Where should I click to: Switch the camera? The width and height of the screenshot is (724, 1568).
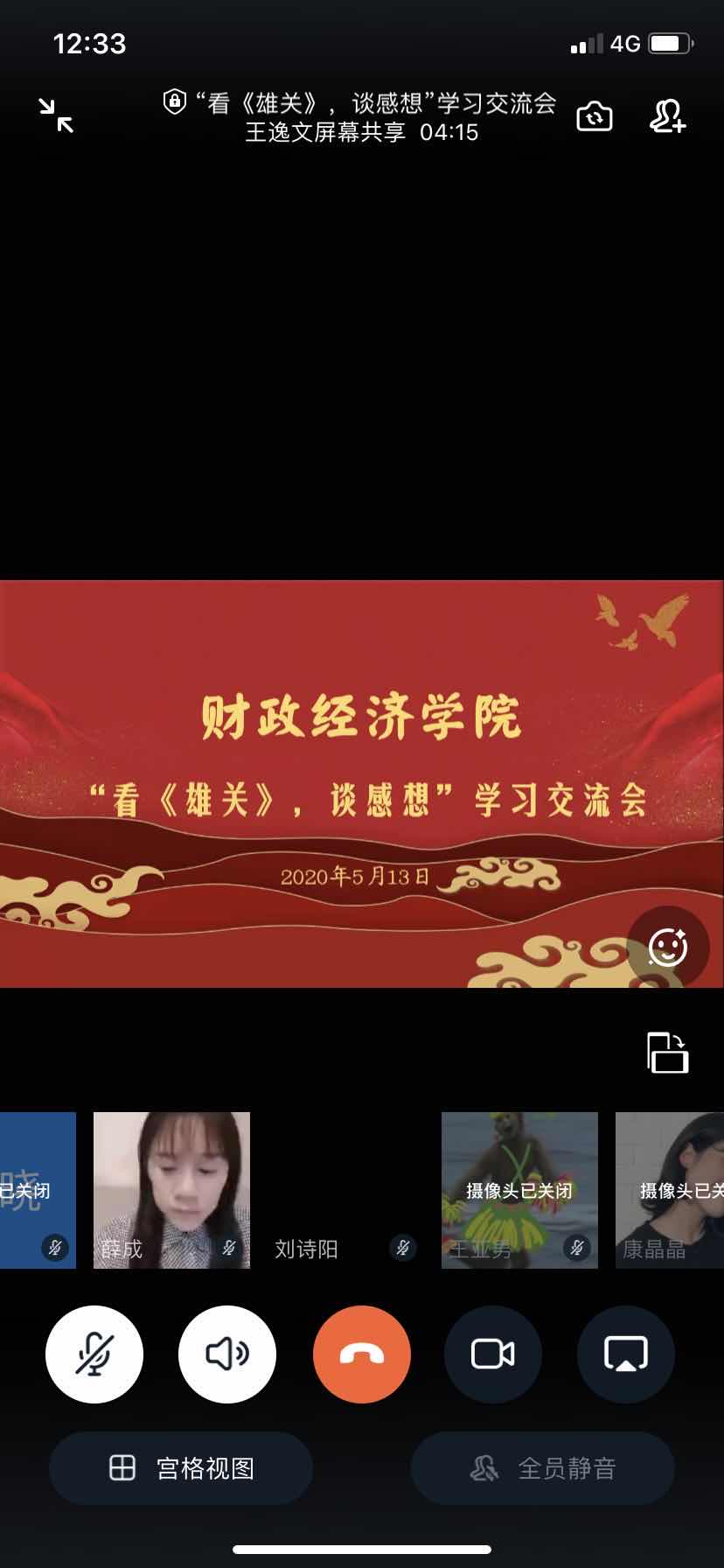[595, 116]
